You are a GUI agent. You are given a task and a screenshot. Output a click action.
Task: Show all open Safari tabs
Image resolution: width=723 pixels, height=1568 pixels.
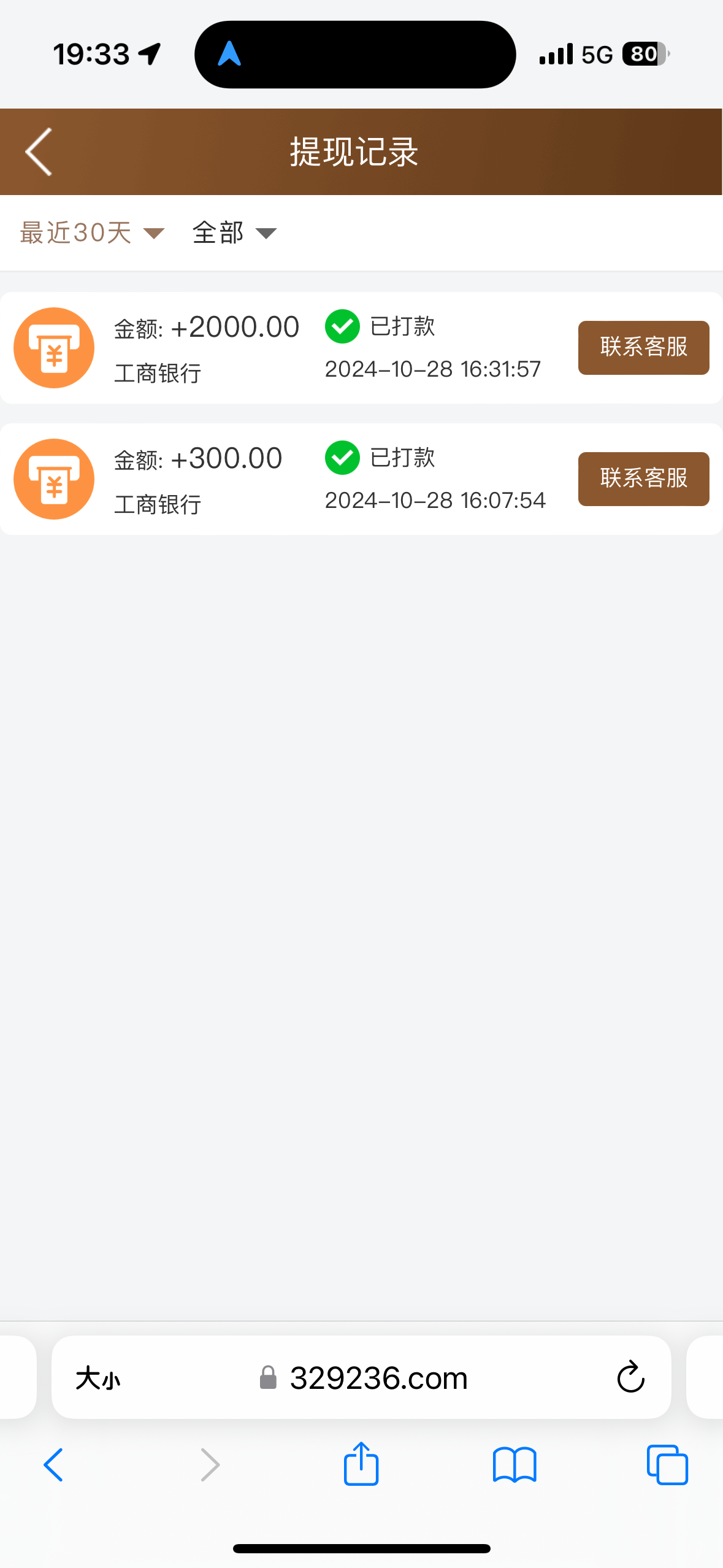pos(667,1465)
